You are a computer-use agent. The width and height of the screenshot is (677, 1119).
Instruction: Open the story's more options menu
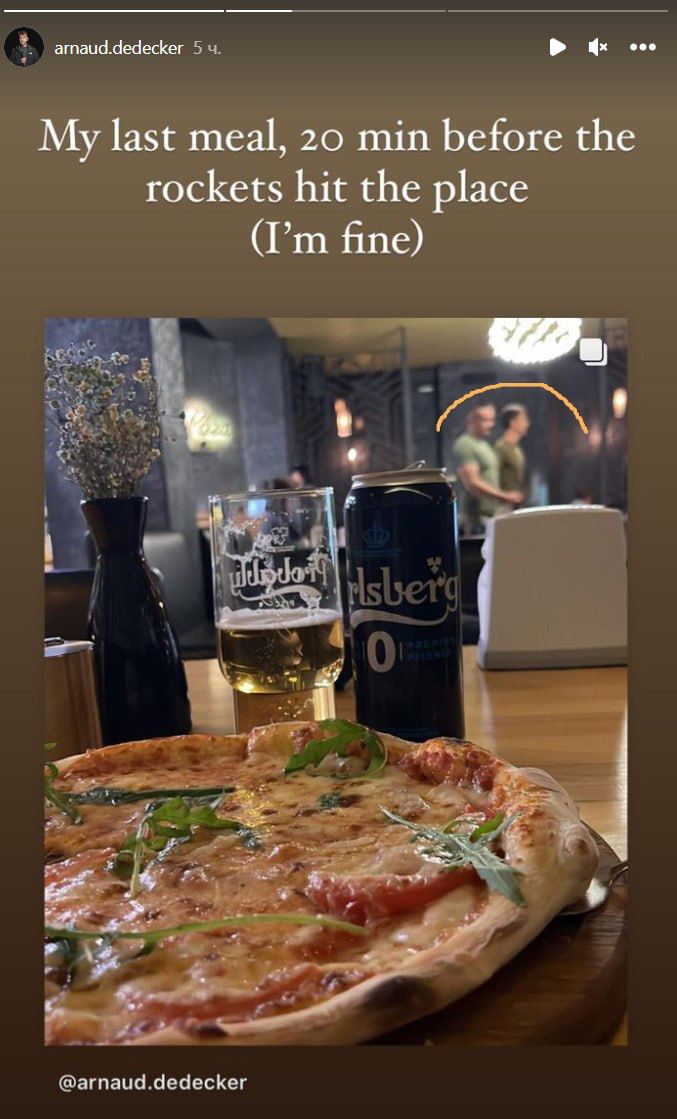point(642,47)
